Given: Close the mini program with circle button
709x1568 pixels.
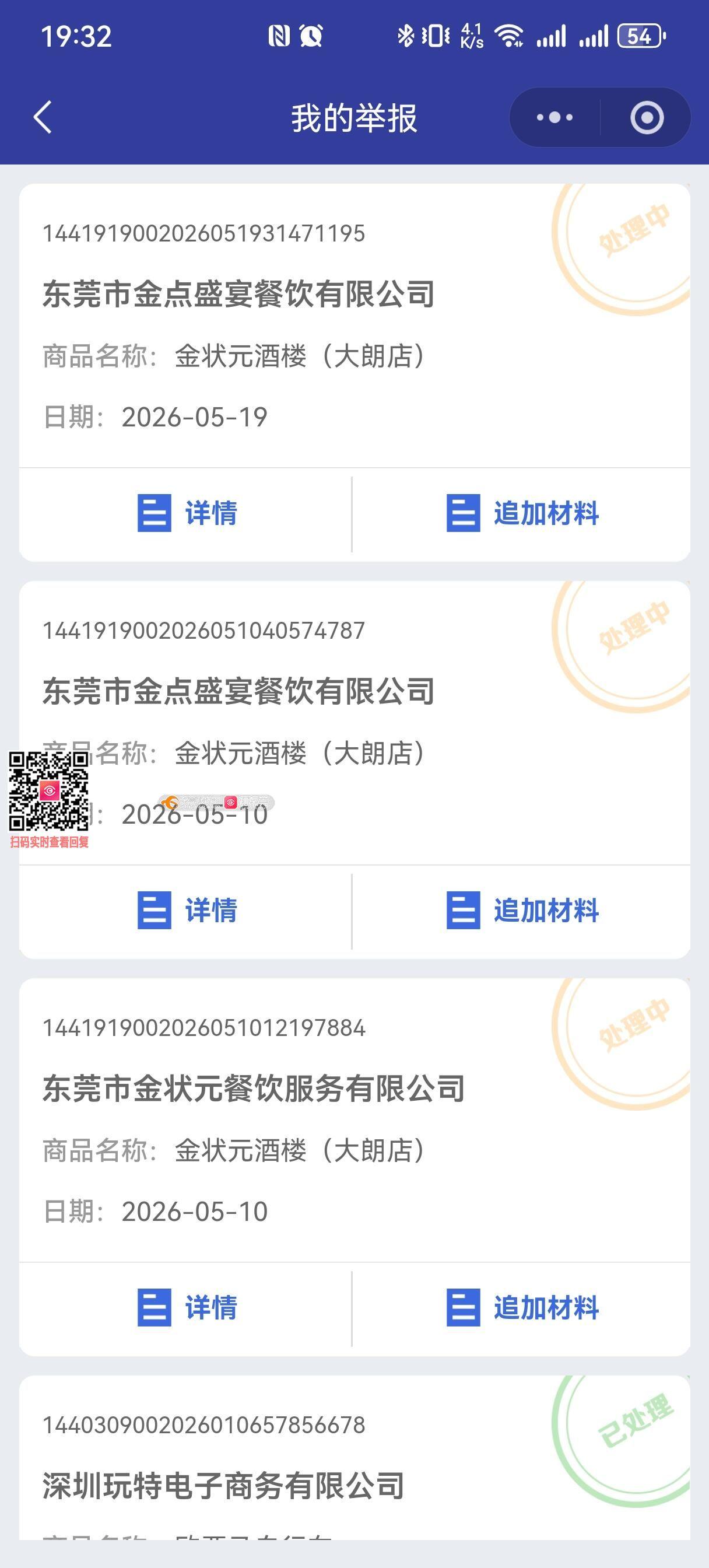Looking at the screenshot, I should click(x=646, y=117).
